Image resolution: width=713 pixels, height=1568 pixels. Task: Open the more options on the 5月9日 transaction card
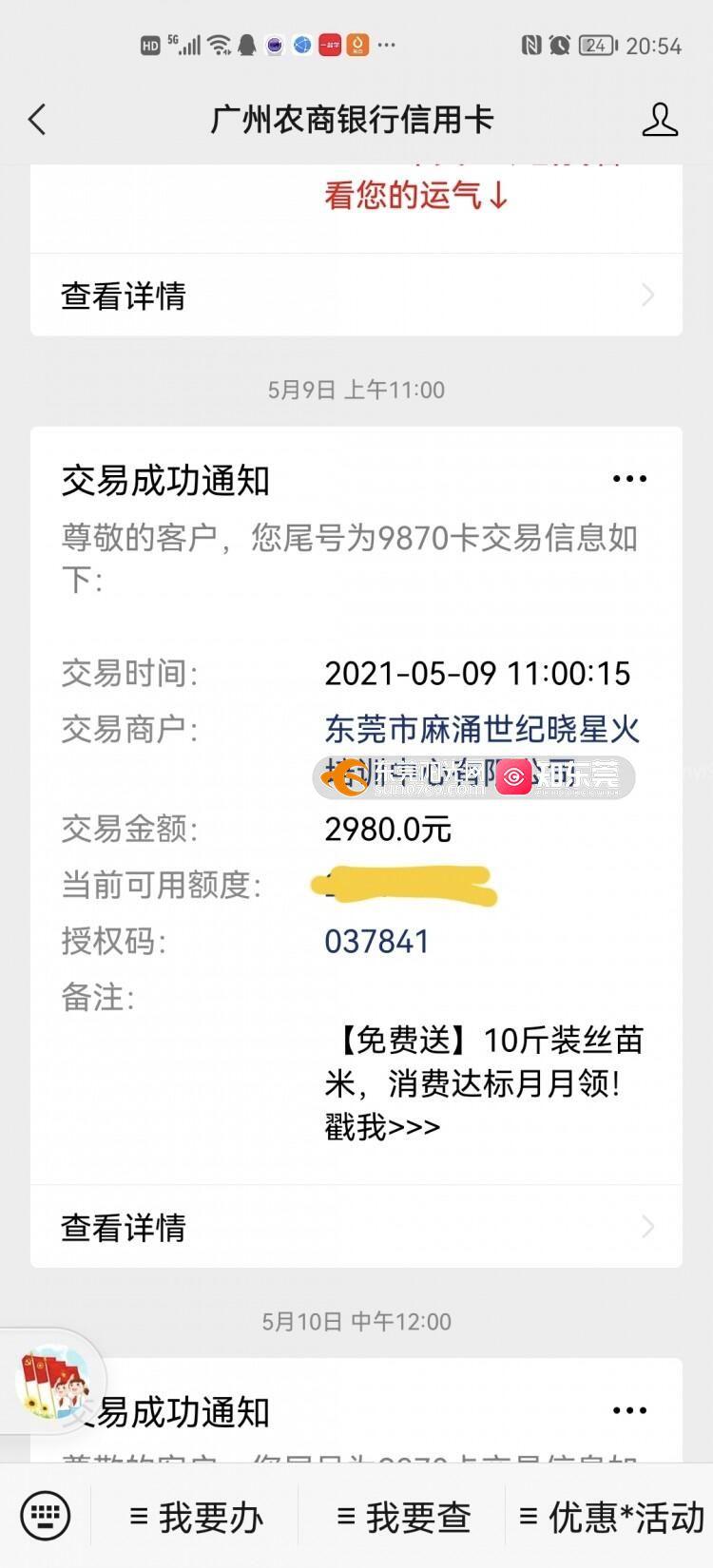pos(629,479)
